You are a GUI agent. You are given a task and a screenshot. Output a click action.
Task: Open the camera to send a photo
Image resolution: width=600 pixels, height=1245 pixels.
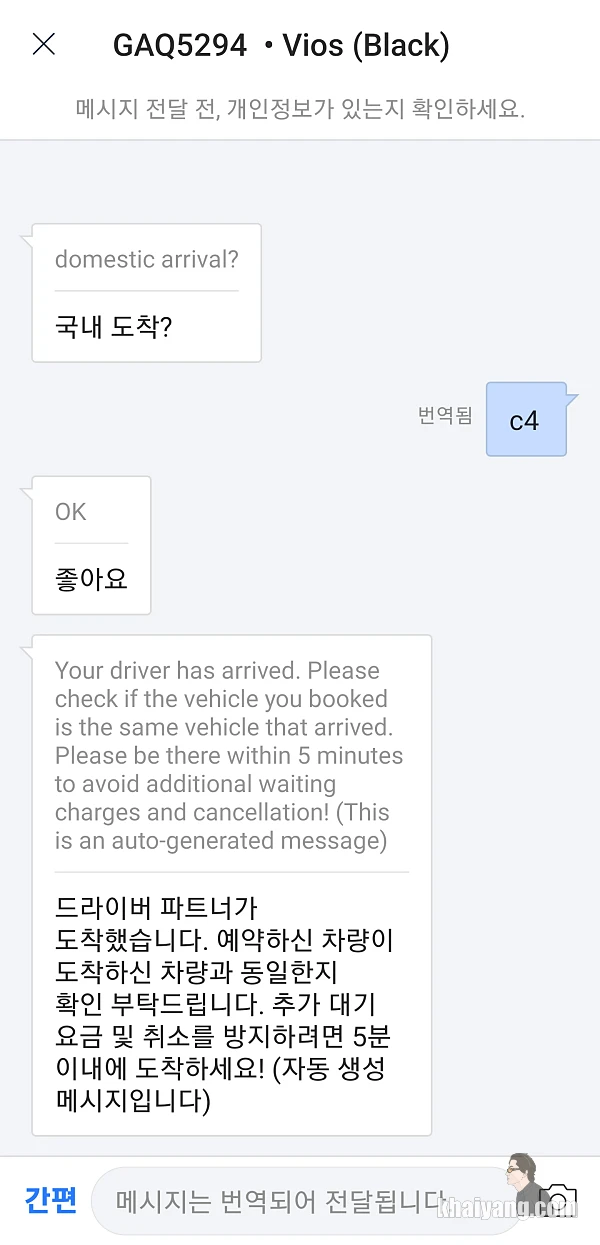[x=560, y=1200]
